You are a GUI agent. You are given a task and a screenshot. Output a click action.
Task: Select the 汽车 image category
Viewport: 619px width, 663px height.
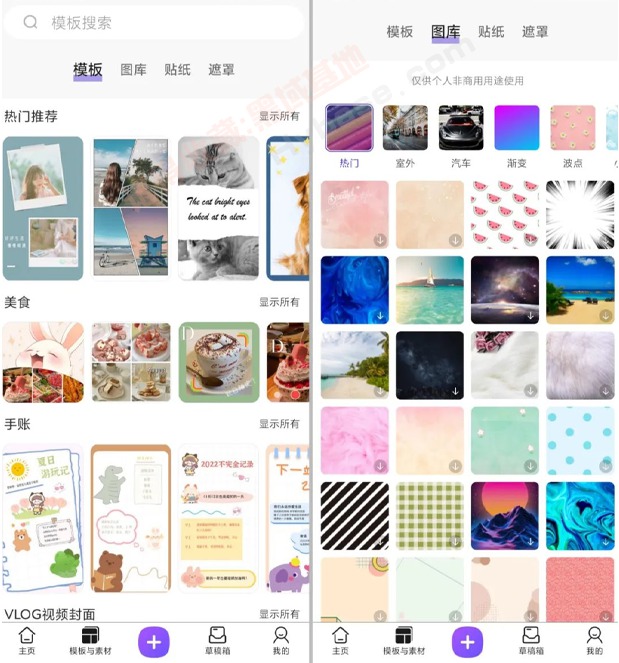461,136
